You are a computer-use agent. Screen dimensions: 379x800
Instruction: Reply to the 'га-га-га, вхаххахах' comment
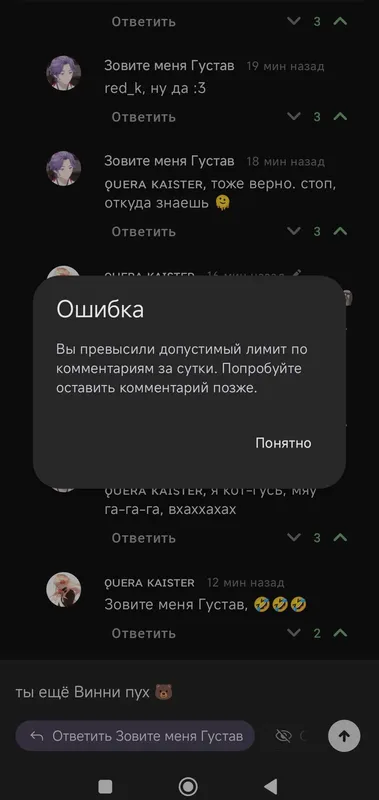(143, 538)
